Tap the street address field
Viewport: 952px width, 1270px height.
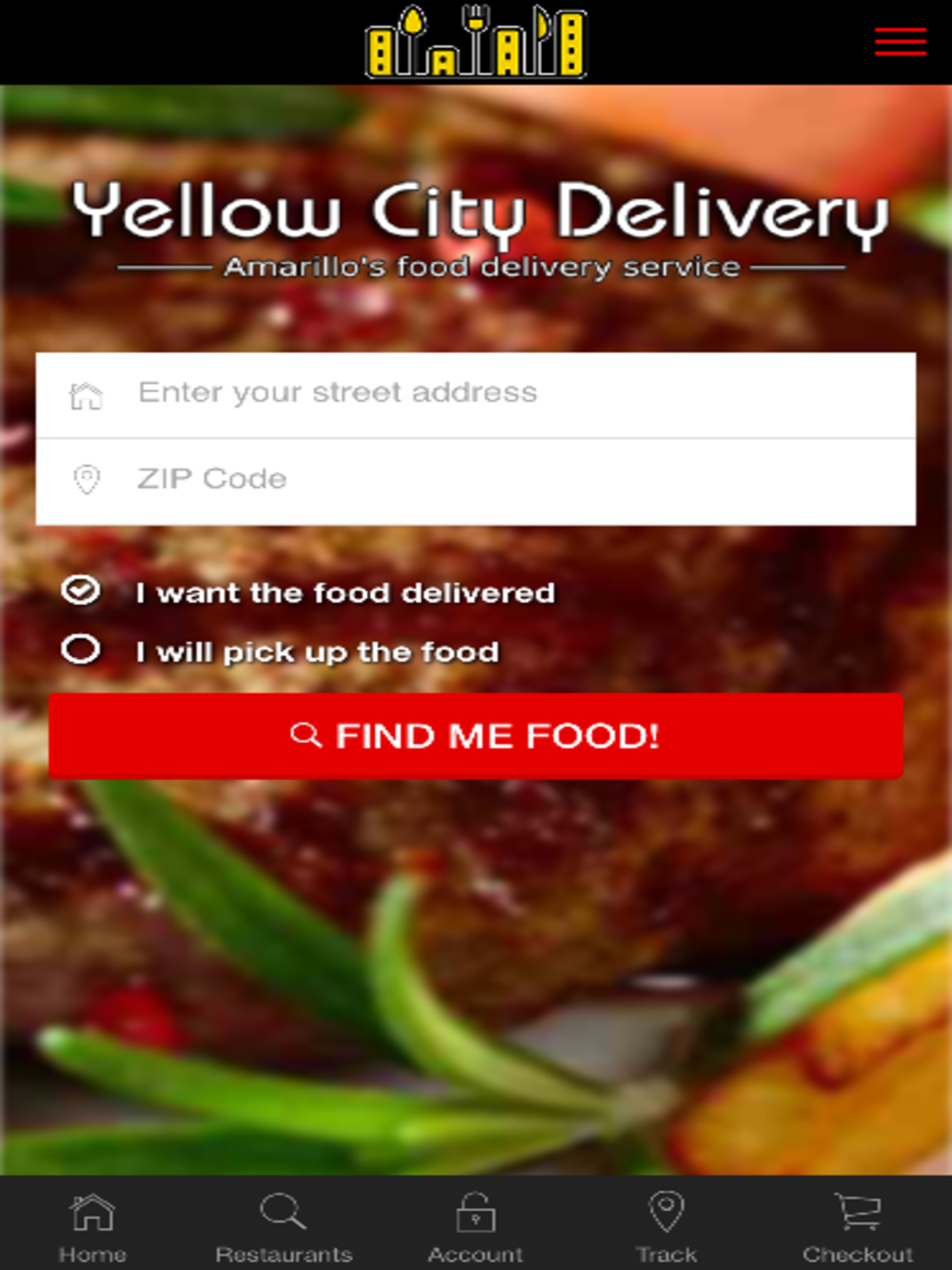click(476, 394)
